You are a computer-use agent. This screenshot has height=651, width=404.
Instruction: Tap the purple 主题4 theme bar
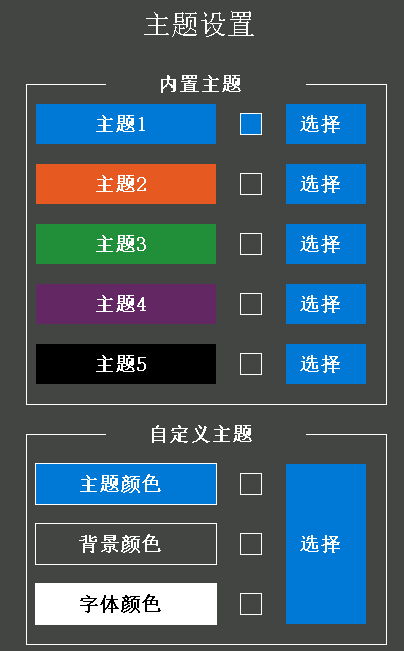pyautogui.click(x=126, y=304)
